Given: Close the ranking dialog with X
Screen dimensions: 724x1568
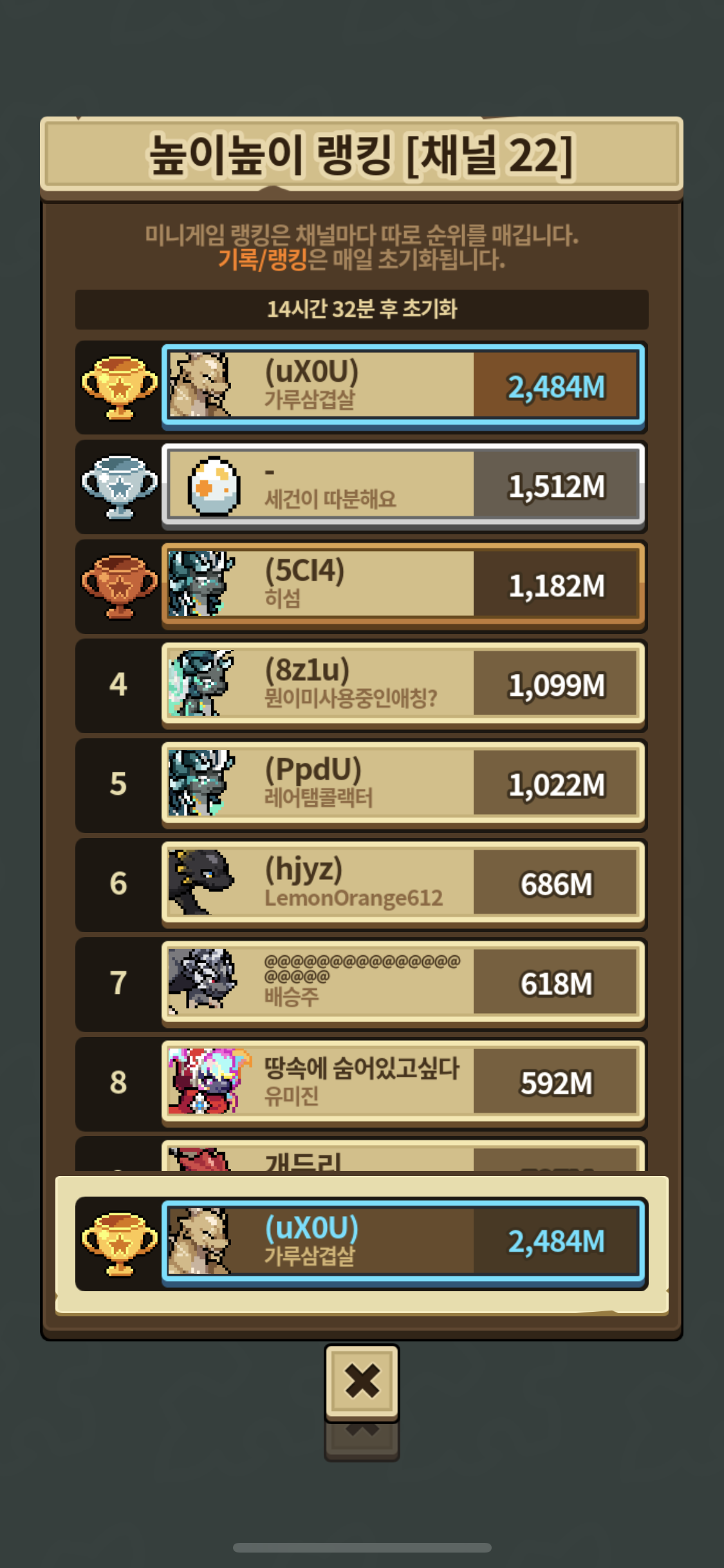Looking at the screenshot, I should pyautogui.click(x=362, y=1381).
